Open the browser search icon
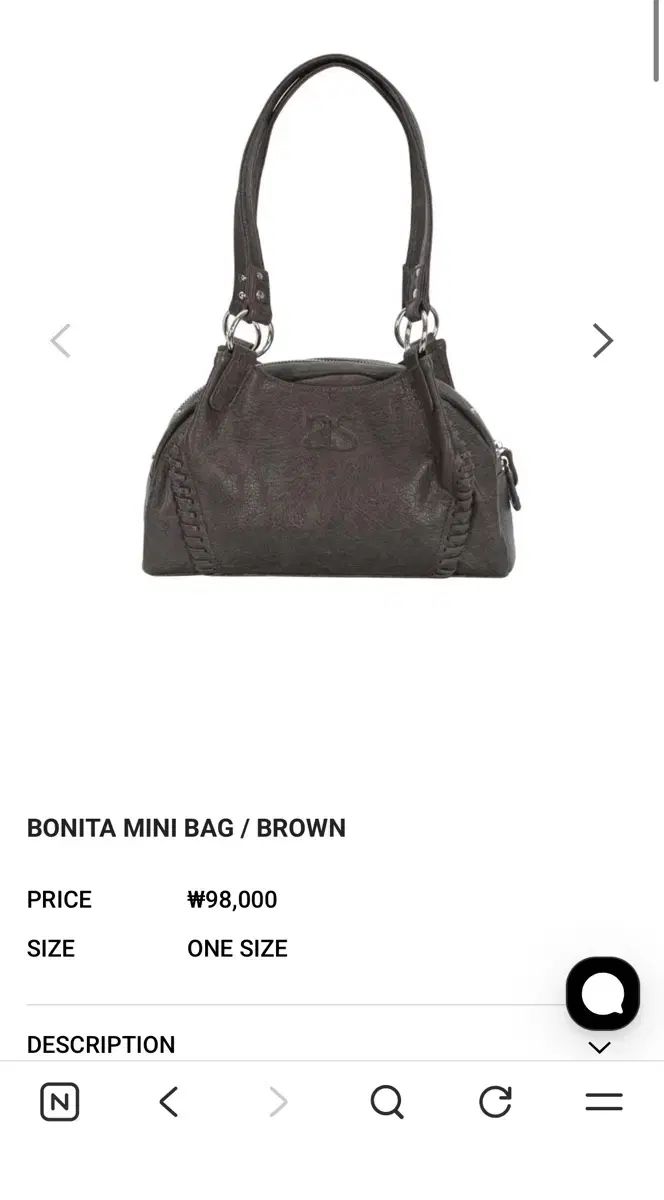This screenshot has width=664, height=1200. (x=387, y=1102)
